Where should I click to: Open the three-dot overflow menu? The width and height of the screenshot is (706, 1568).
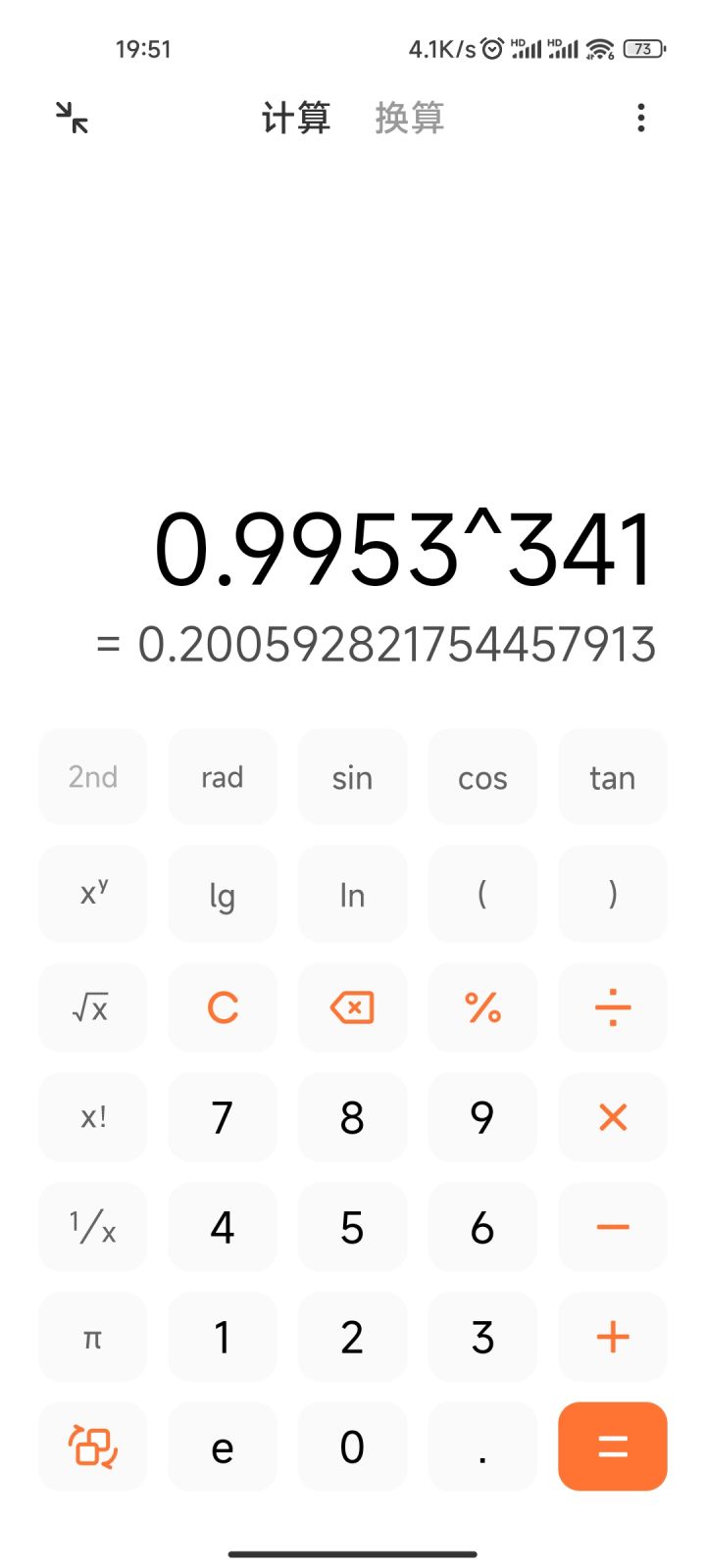coord(641,118)
